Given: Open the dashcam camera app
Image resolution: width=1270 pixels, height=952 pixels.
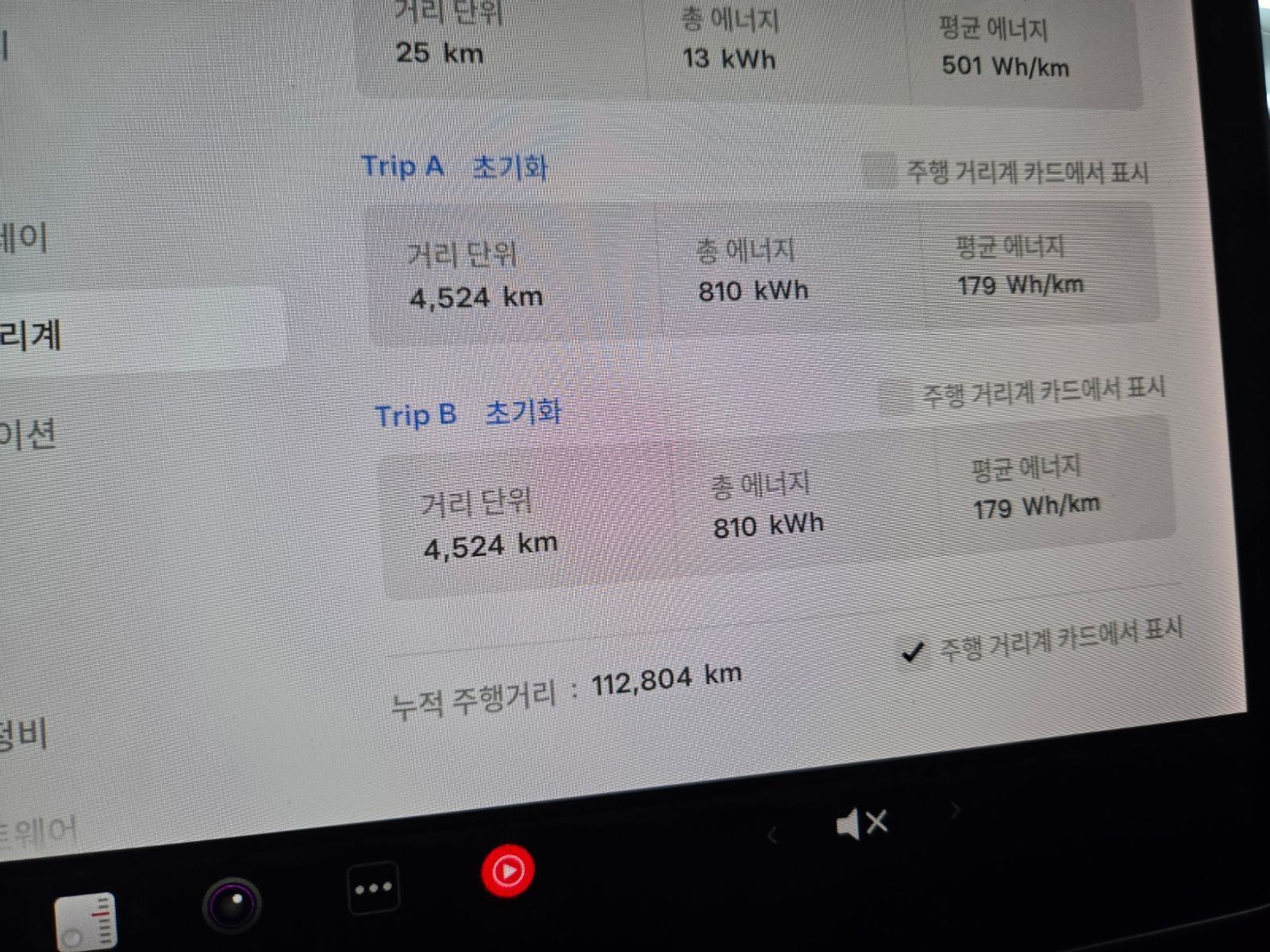Looking at the screenshot, I should 232,905.
